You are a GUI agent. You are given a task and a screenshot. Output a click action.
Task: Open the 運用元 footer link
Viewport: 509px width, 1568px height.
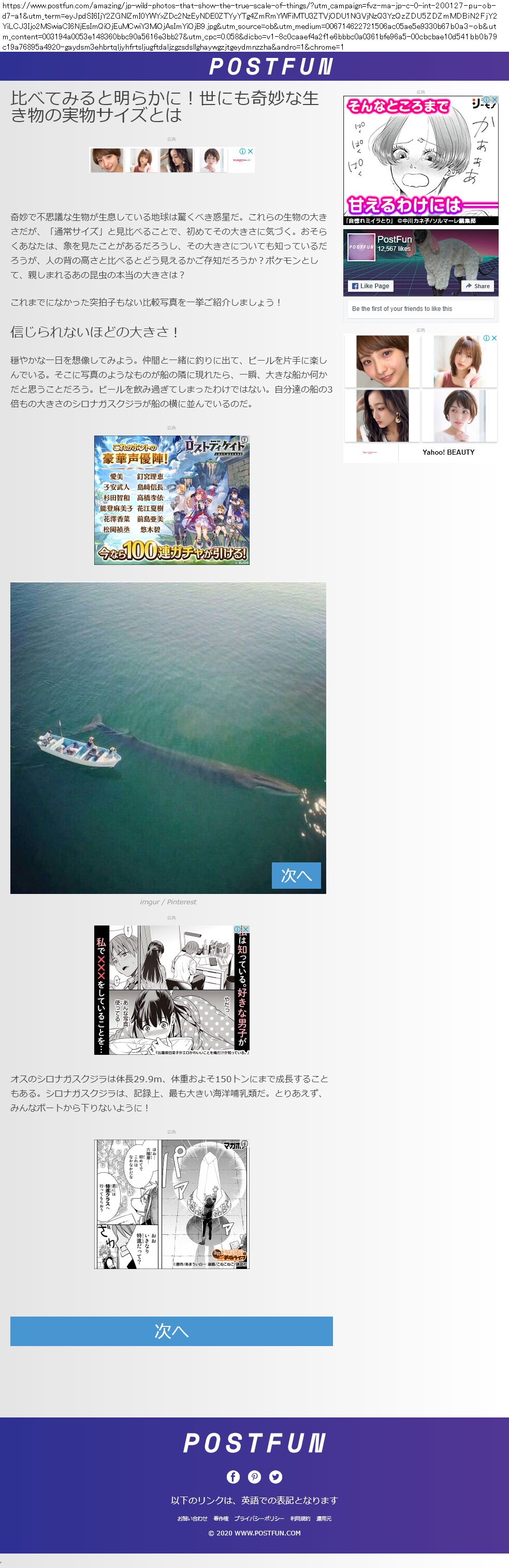click(324, 1518)
